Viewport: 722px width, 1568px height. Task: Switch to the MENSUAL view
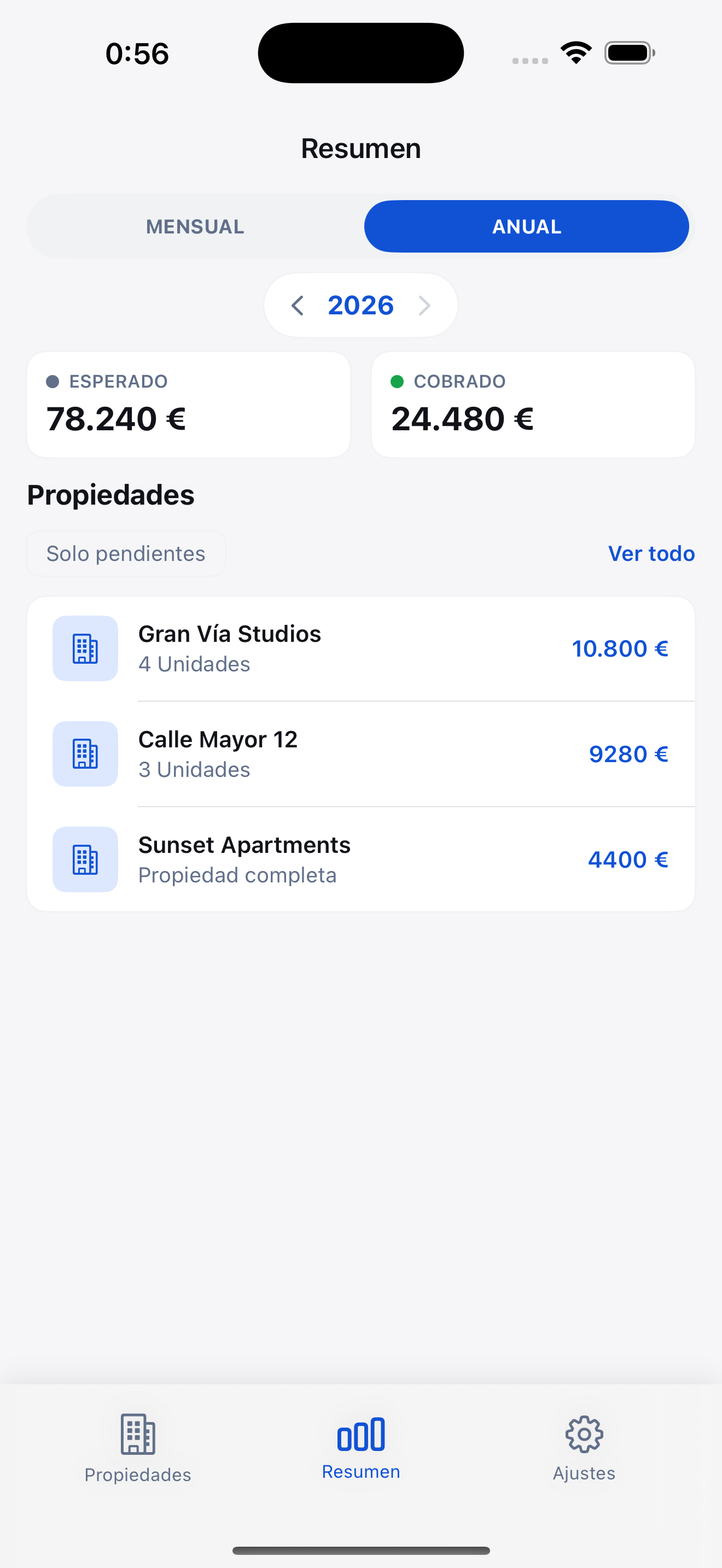click(194, 226)
